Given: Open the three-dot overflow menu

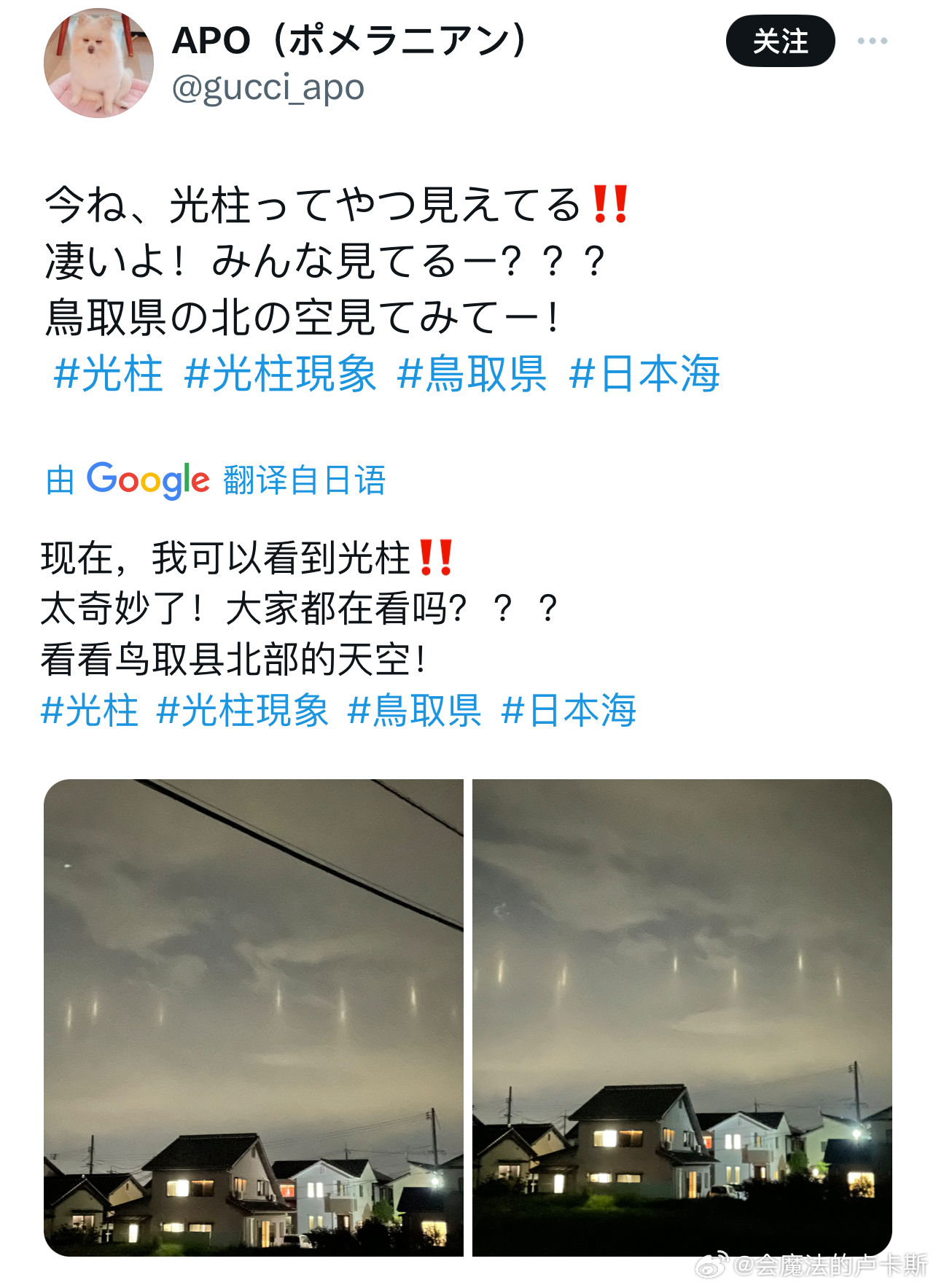Looking at the screenshot, I should [872, 42].
